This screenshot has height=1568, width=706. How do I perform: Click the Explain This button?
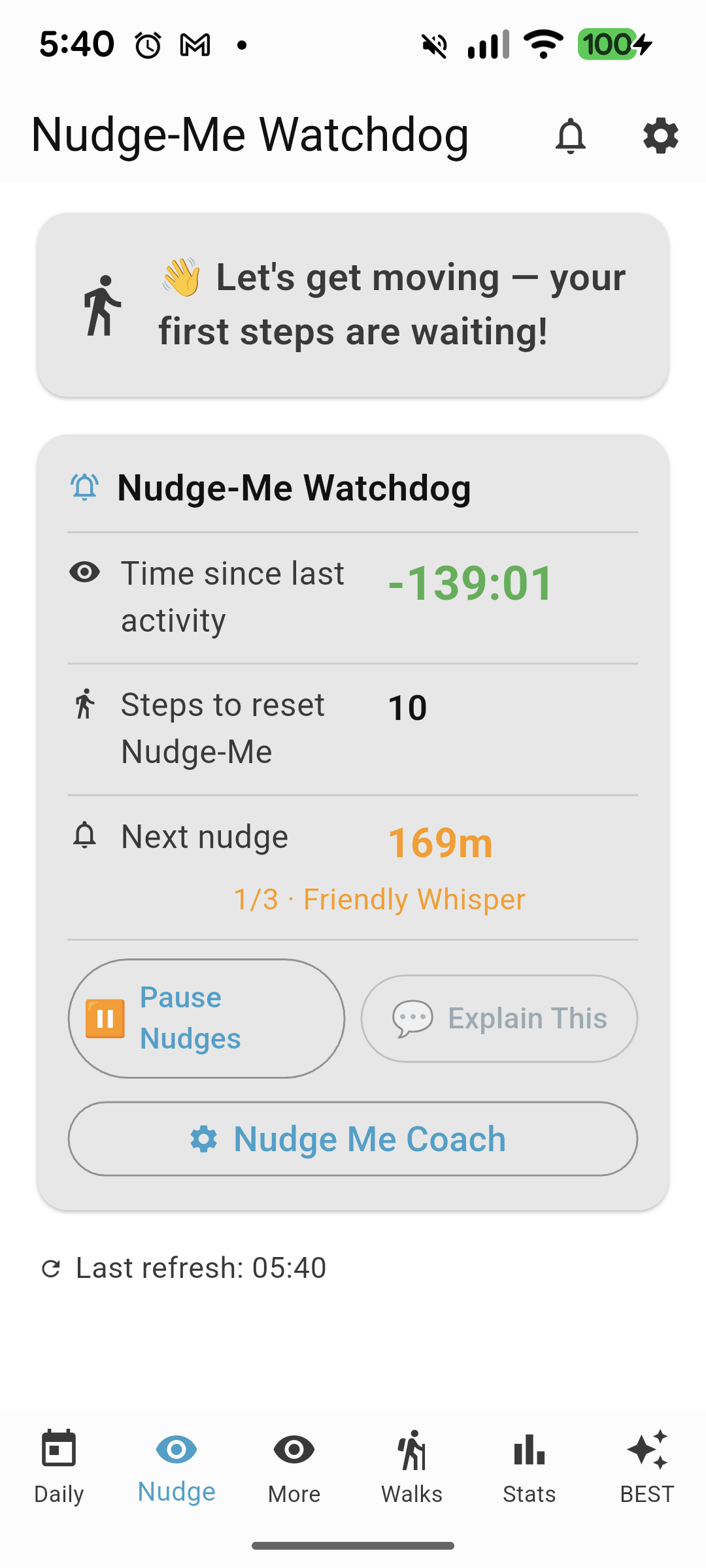(499, 1017)
